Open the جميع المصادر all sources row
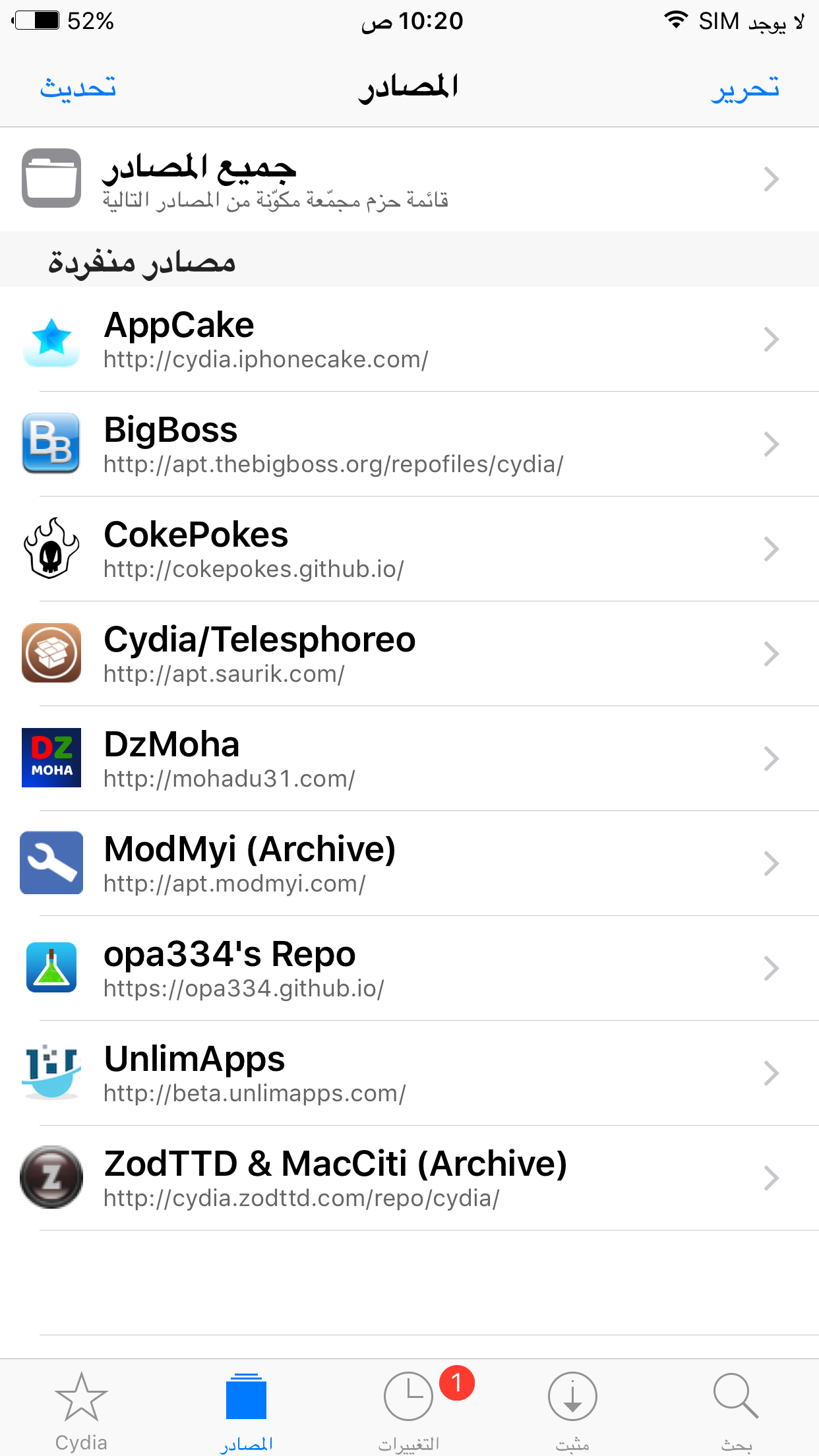819x1456 pixels. pos(409,179)
